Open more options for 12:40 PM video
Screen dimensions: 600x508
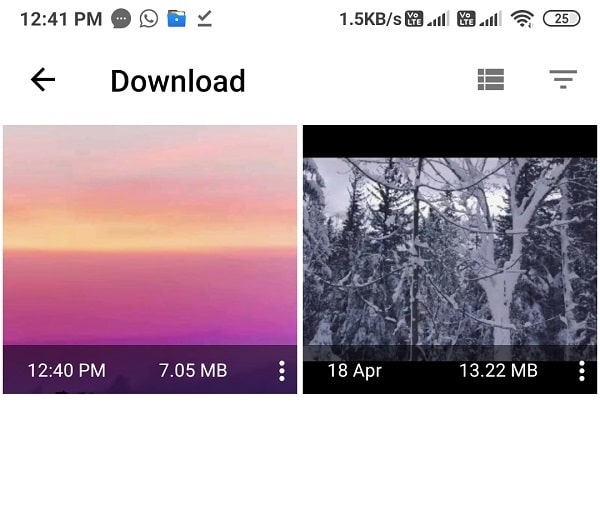tap(282, 371)
